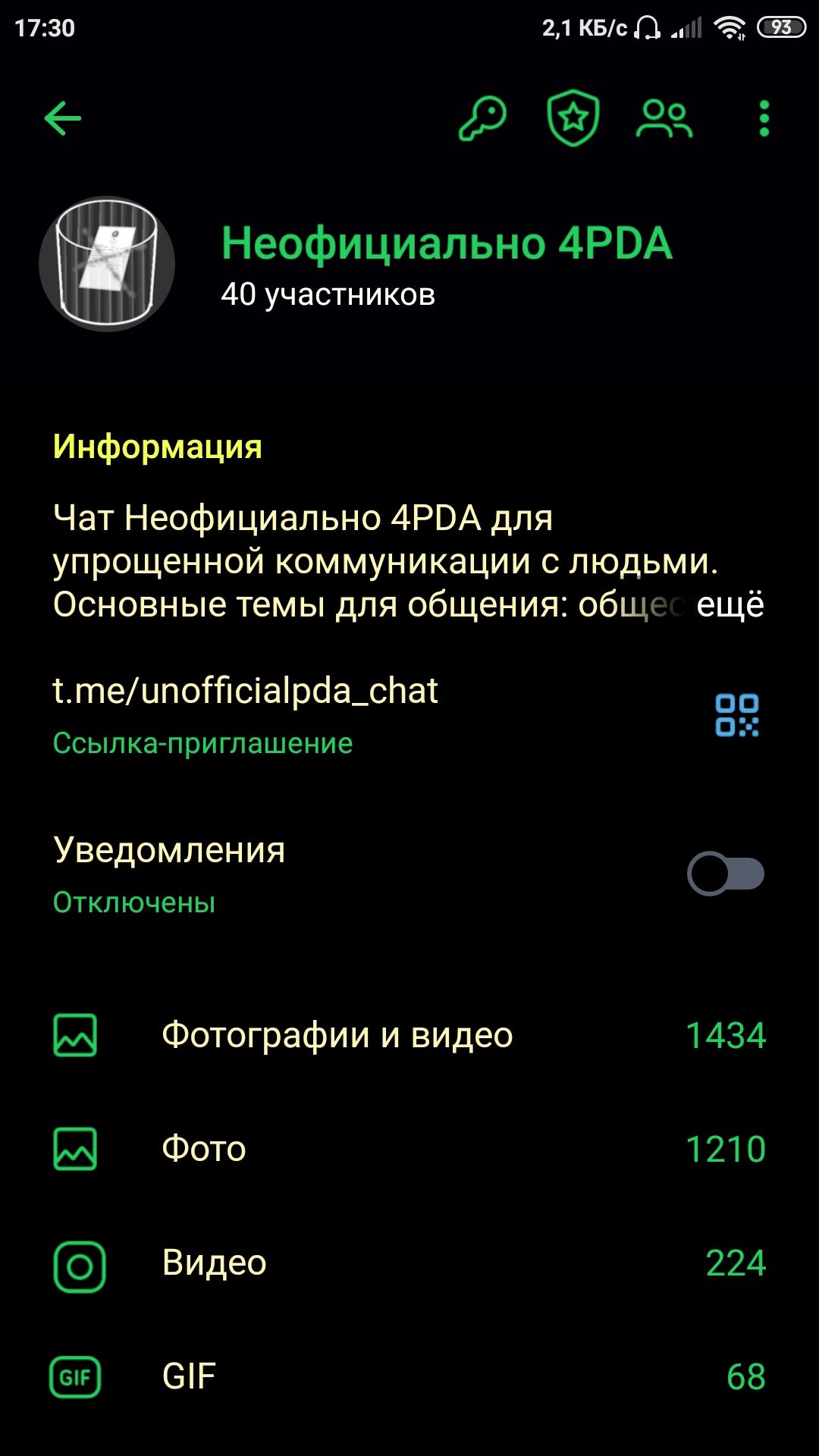This screenshot has width=819, height=1456.
Task: Open the key permissions icon
Action: [x=482, y=118]
